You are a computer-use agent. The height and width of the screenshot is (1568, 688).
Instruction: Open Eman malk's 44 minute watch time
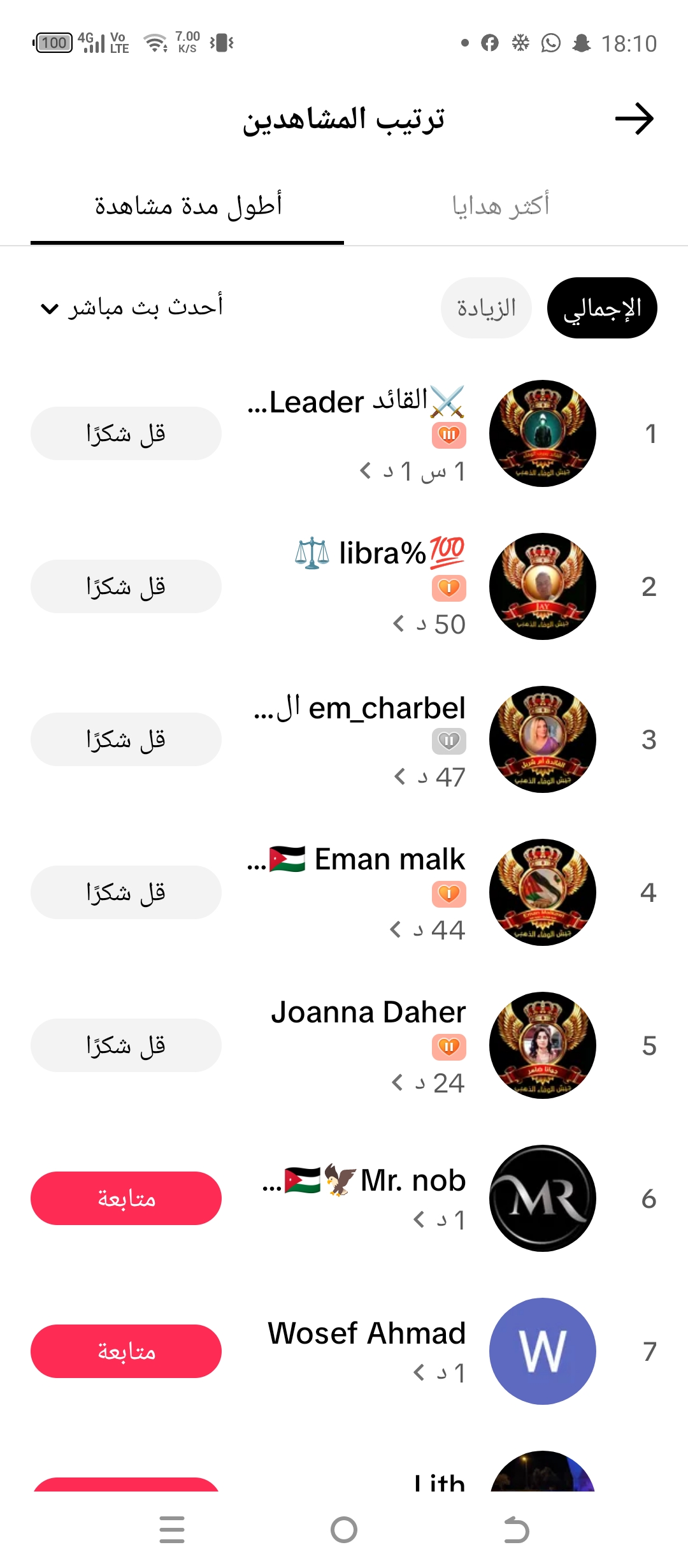(x=427, y=930)
